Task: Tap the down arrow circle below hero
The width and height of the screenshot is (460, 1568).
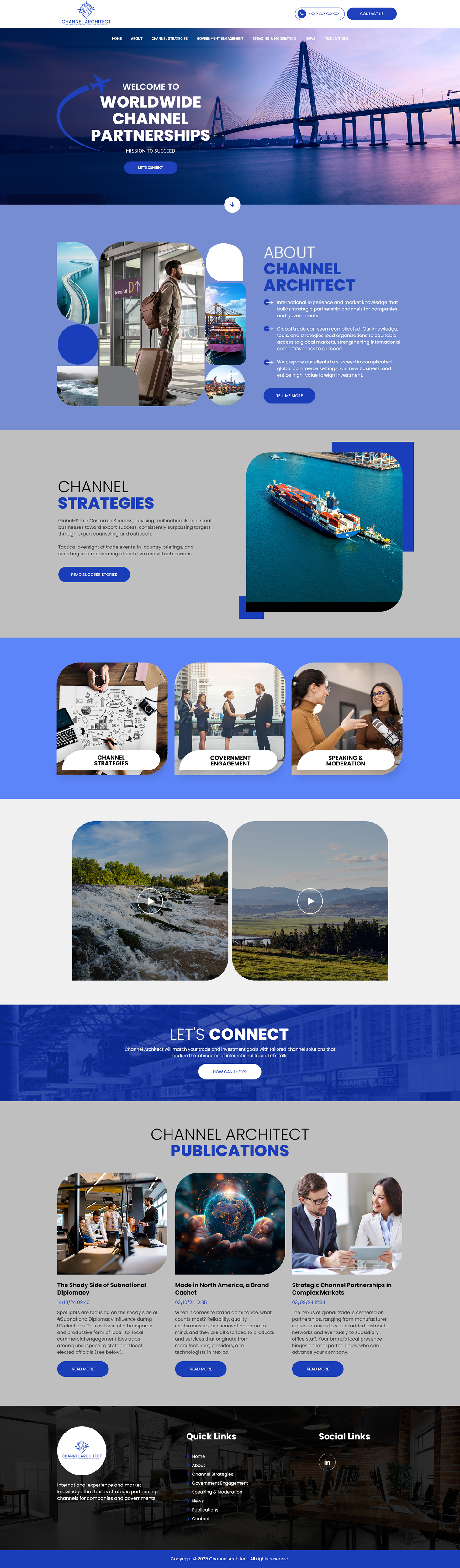Action: (x=232, y=204)
